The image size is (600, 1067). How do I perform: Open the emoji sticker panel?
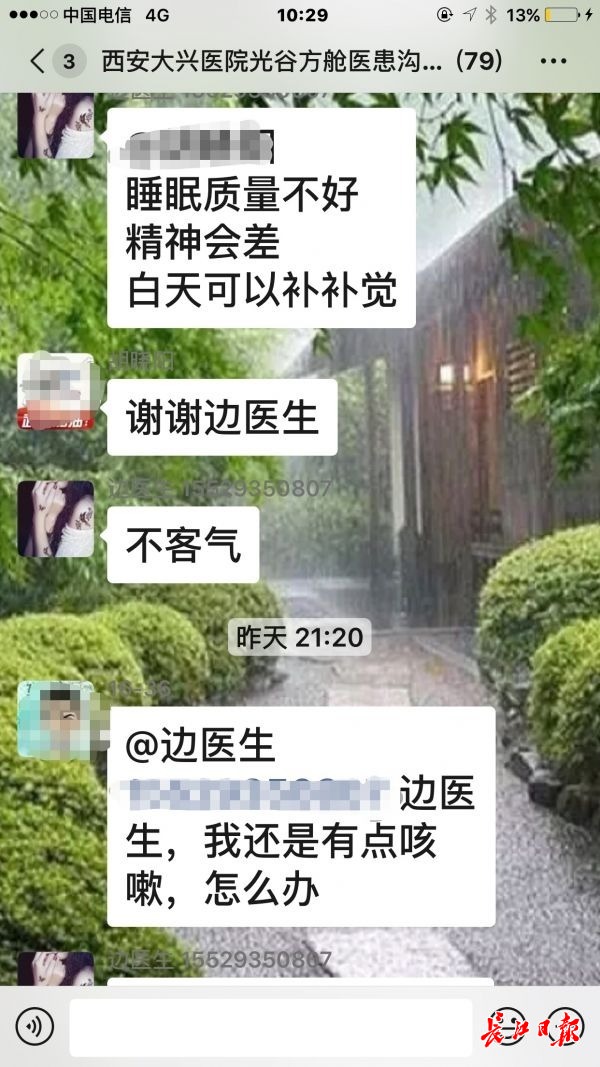509,1027
